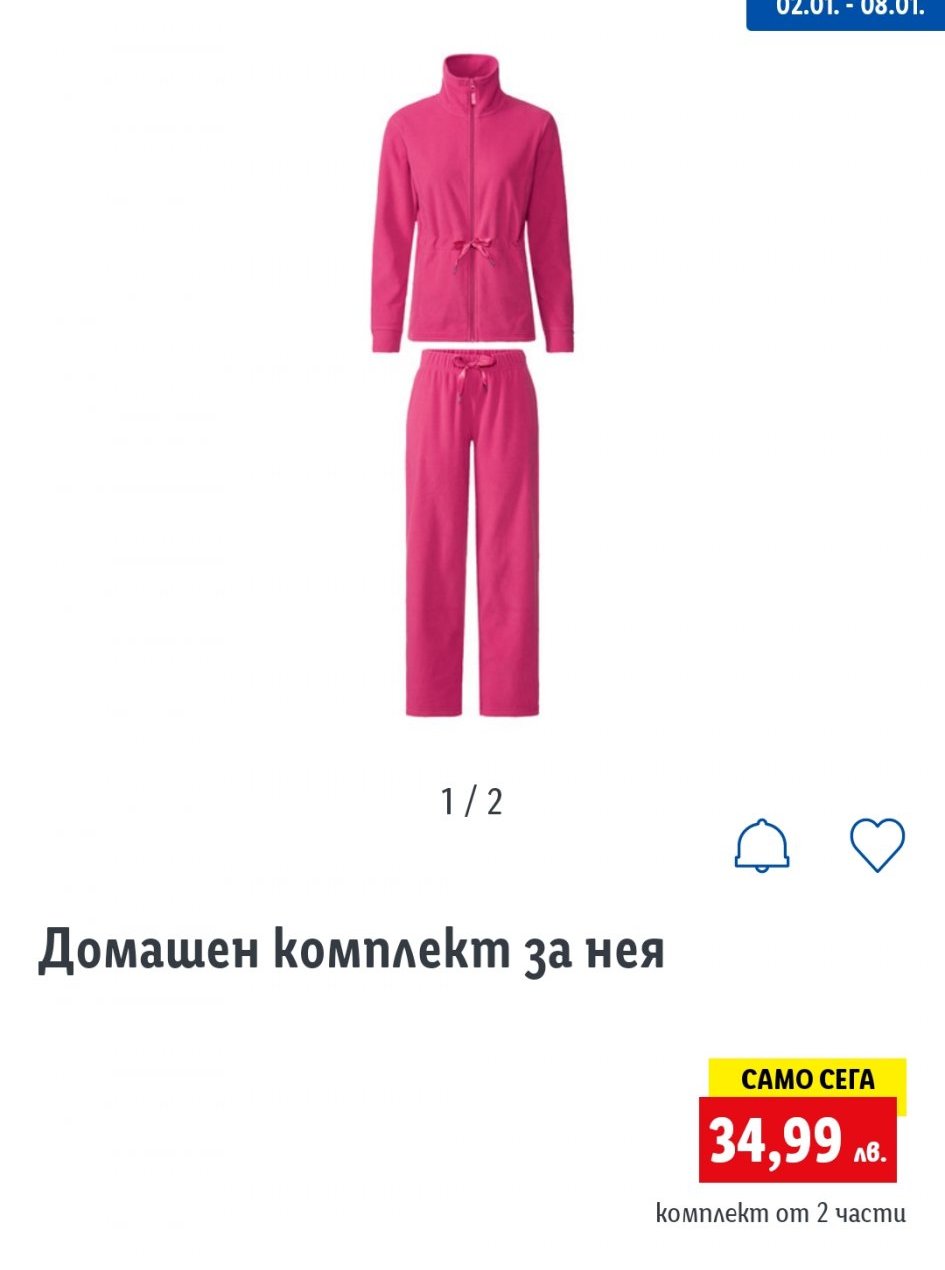Viewport: 945px width, 1270px height.
Task: Open the pink fleece set product image
Action: pos(473,386)
